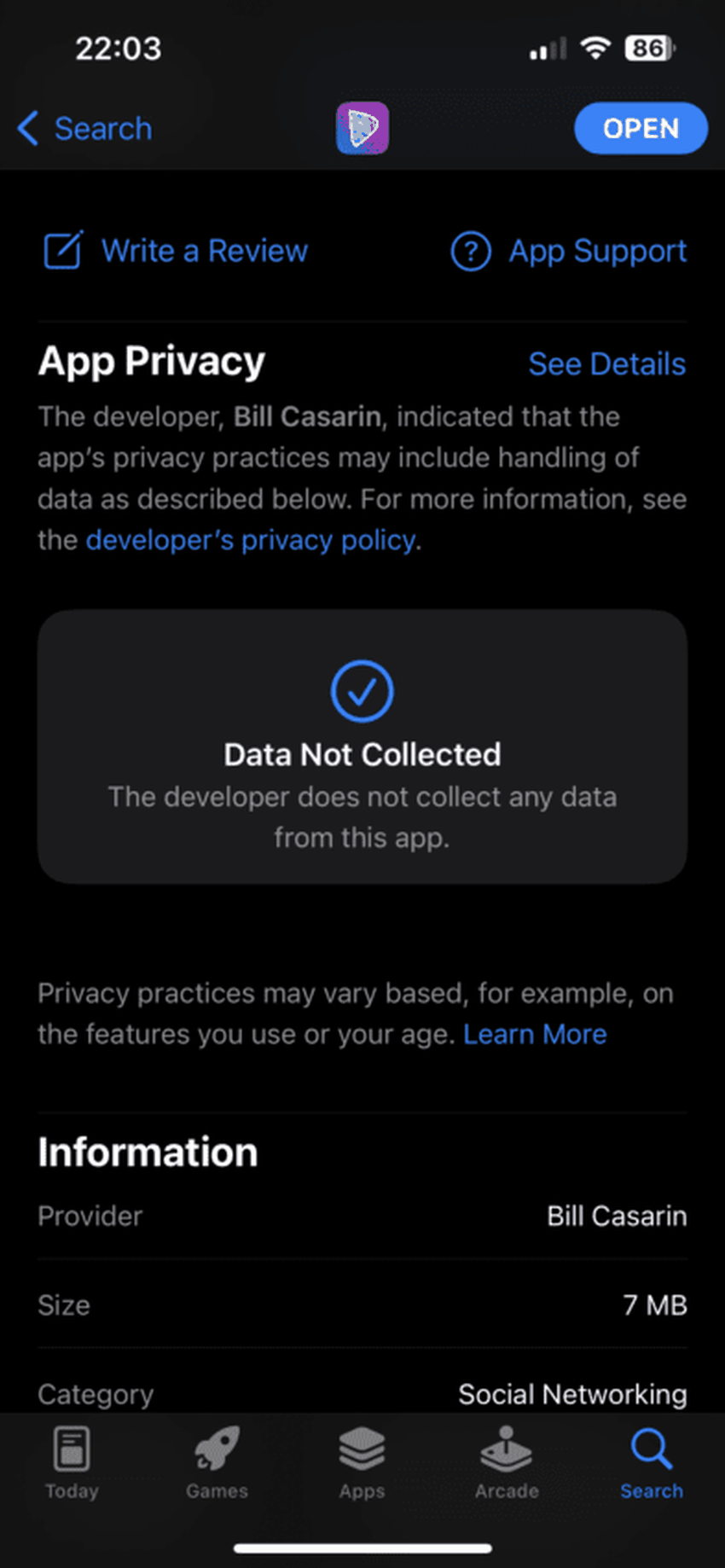Switch to the Apps tab
The height and width of the screenshot is (1568, 725).
tap(362, 1462)
